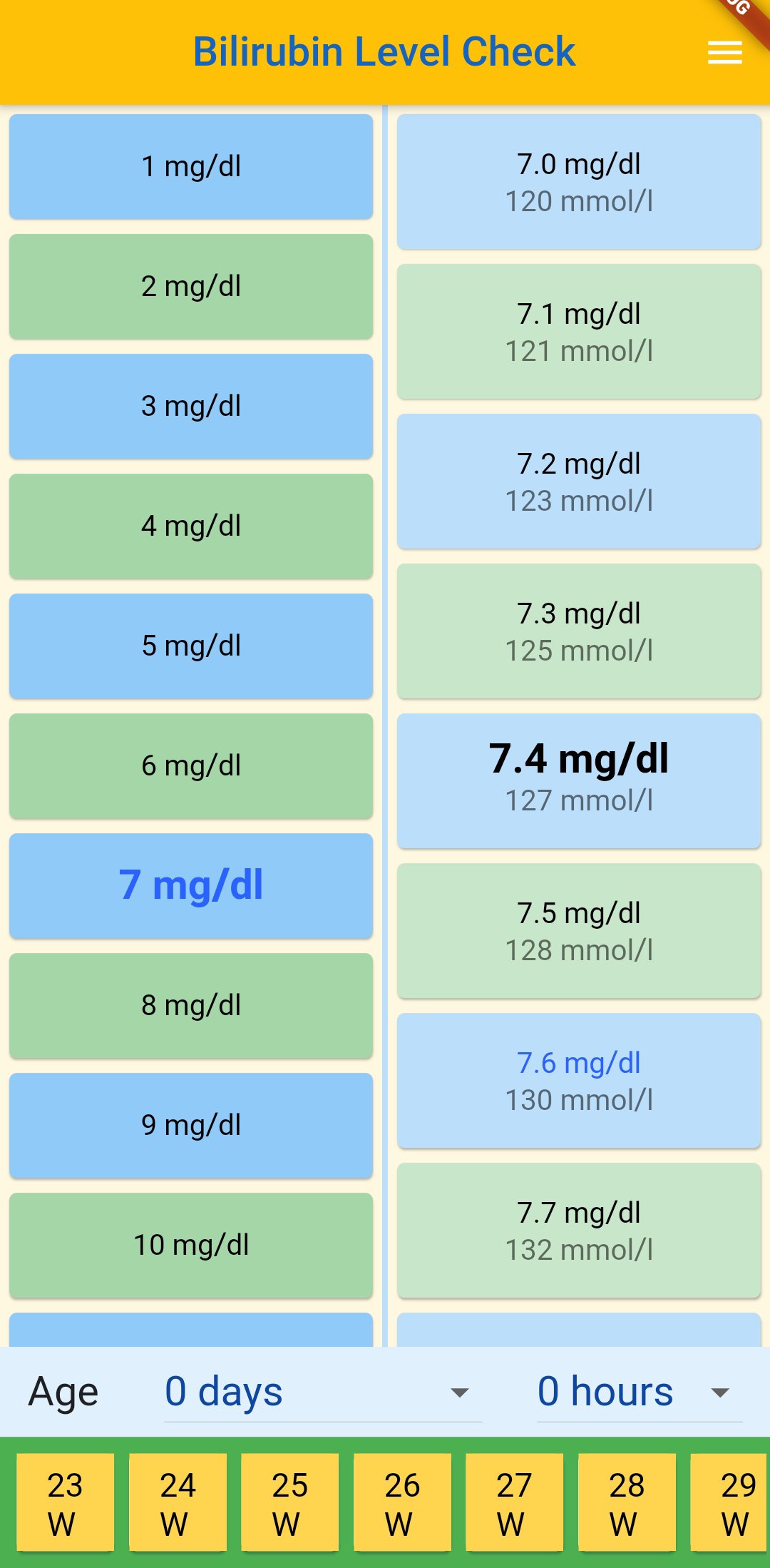Select 7.2 mg/dl 123 mmol/l

(579, 482)
